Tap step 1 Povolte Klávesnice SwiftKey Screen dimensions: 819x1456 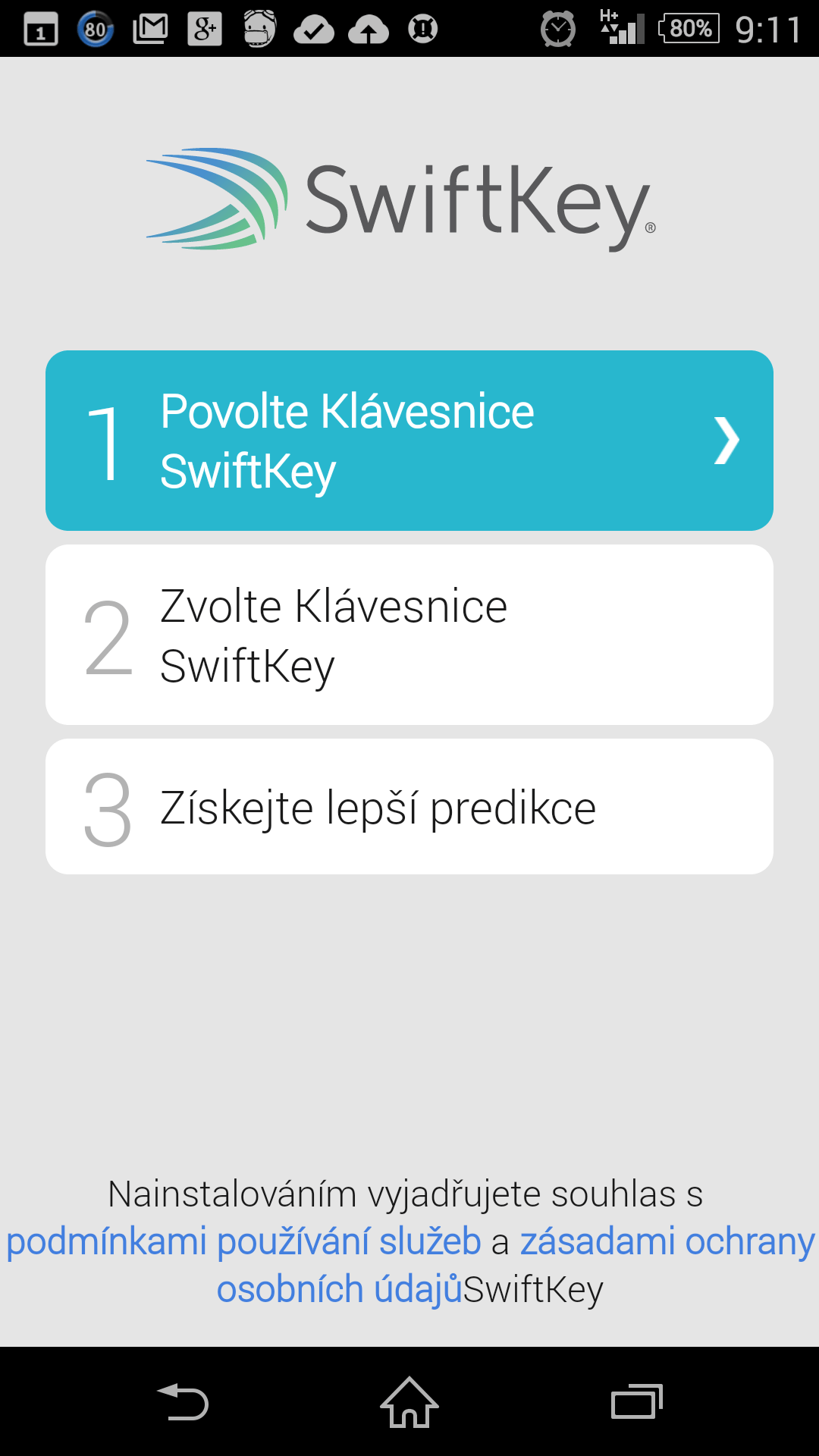click(409, 441)
